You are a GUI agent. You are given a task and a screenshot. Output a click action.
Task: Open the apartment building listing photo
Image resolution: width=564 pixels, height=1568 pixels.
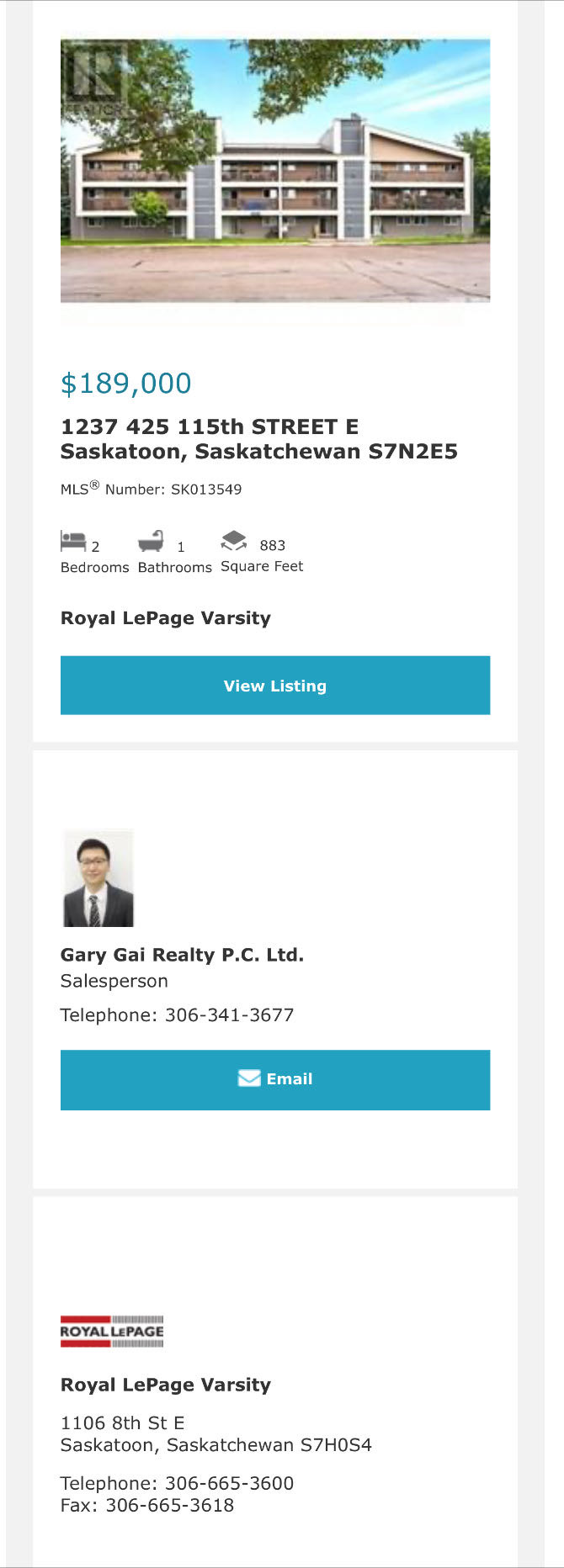[274, 170]
